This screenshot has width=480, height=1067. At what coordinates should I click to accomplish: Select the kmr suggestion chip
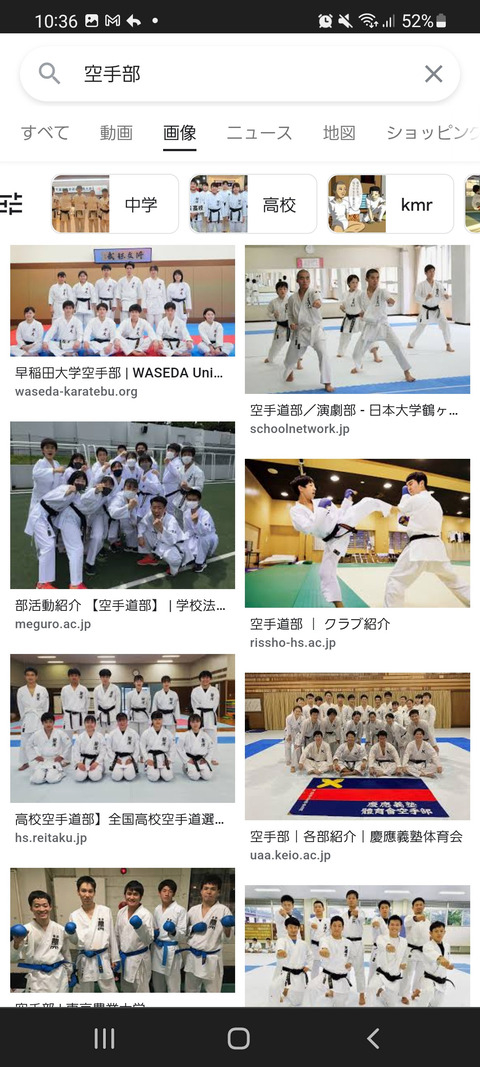coord(390,204)
